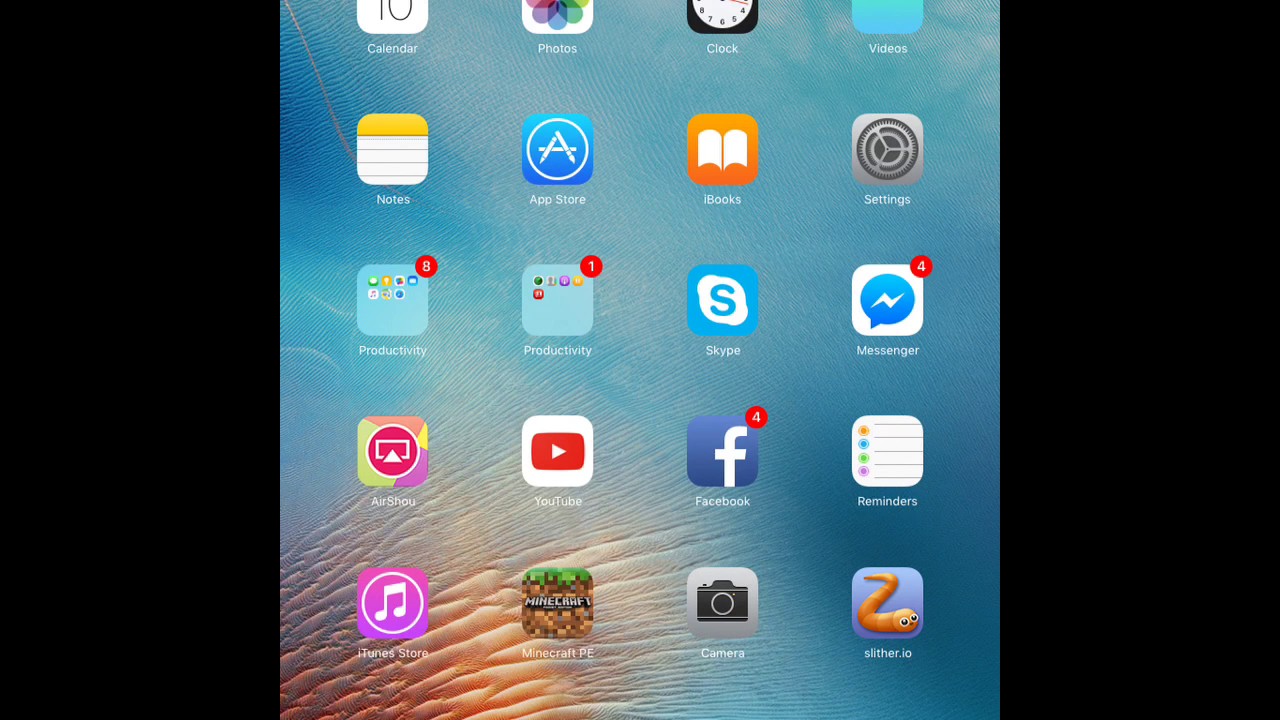Open the Camera app
The width and height of the screenshot is (1280, 720).
pos(722,603)
